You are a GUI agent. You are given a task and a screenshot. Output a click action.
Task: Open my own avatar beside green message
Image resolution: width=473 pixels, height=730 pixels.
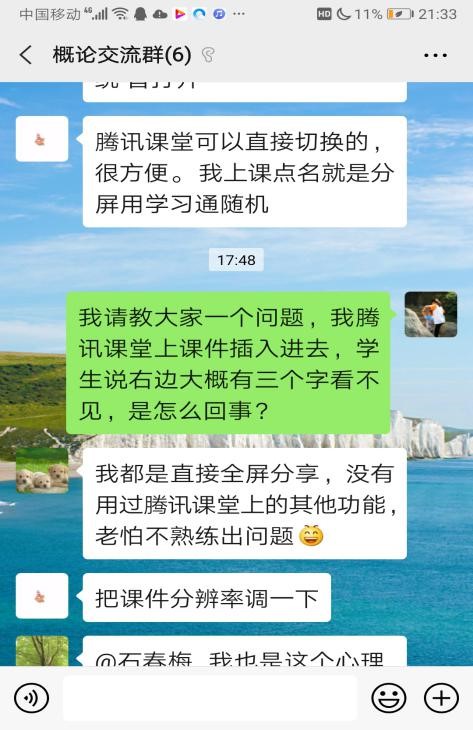pos(431,314)
